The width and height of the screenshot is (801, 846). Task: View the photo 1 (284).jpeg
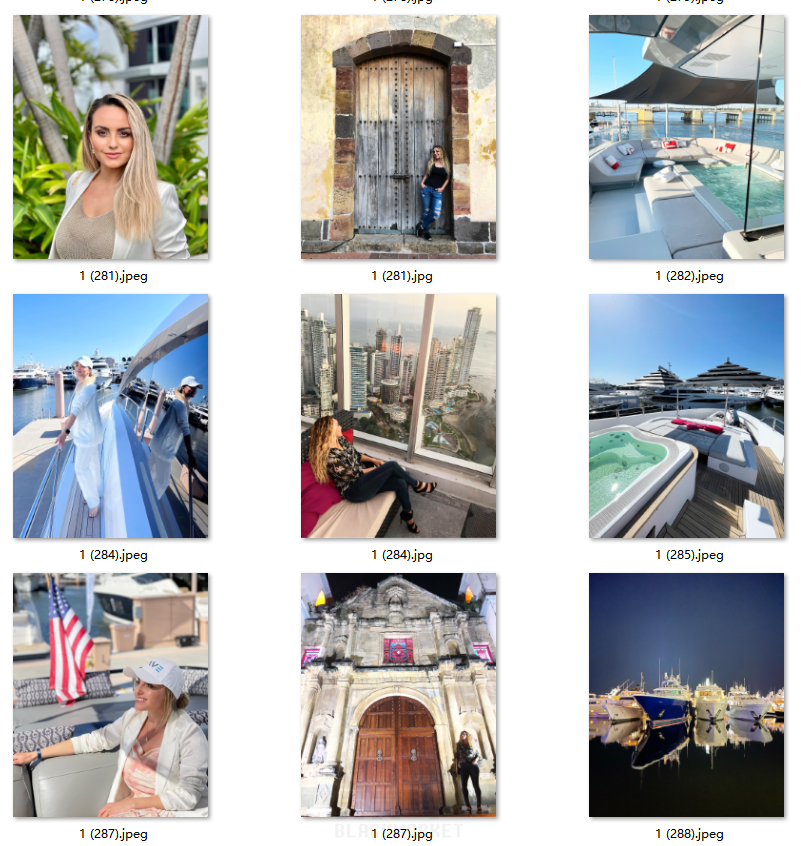point(111,416)
